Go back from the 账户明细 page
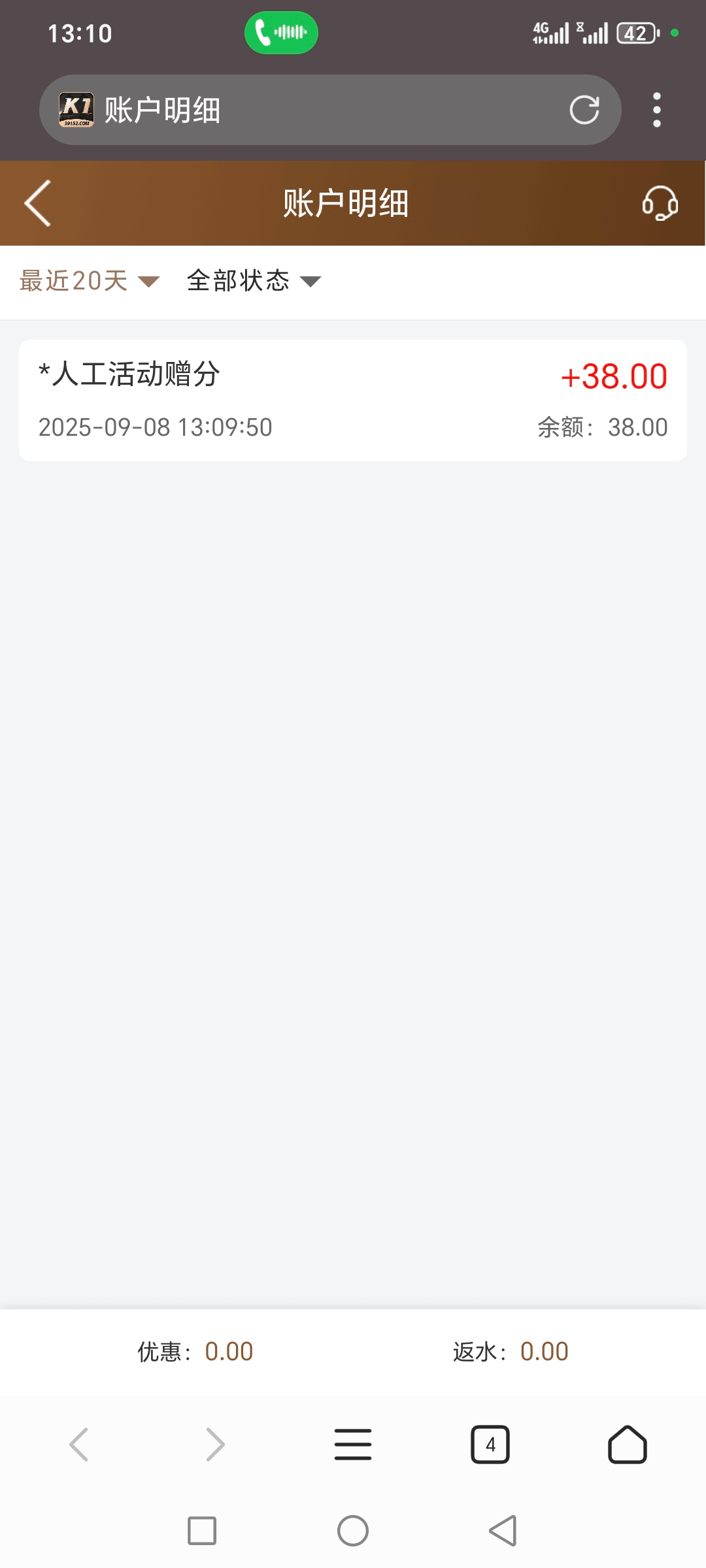Screen dimensions: 706x1568 coord(38,203)
